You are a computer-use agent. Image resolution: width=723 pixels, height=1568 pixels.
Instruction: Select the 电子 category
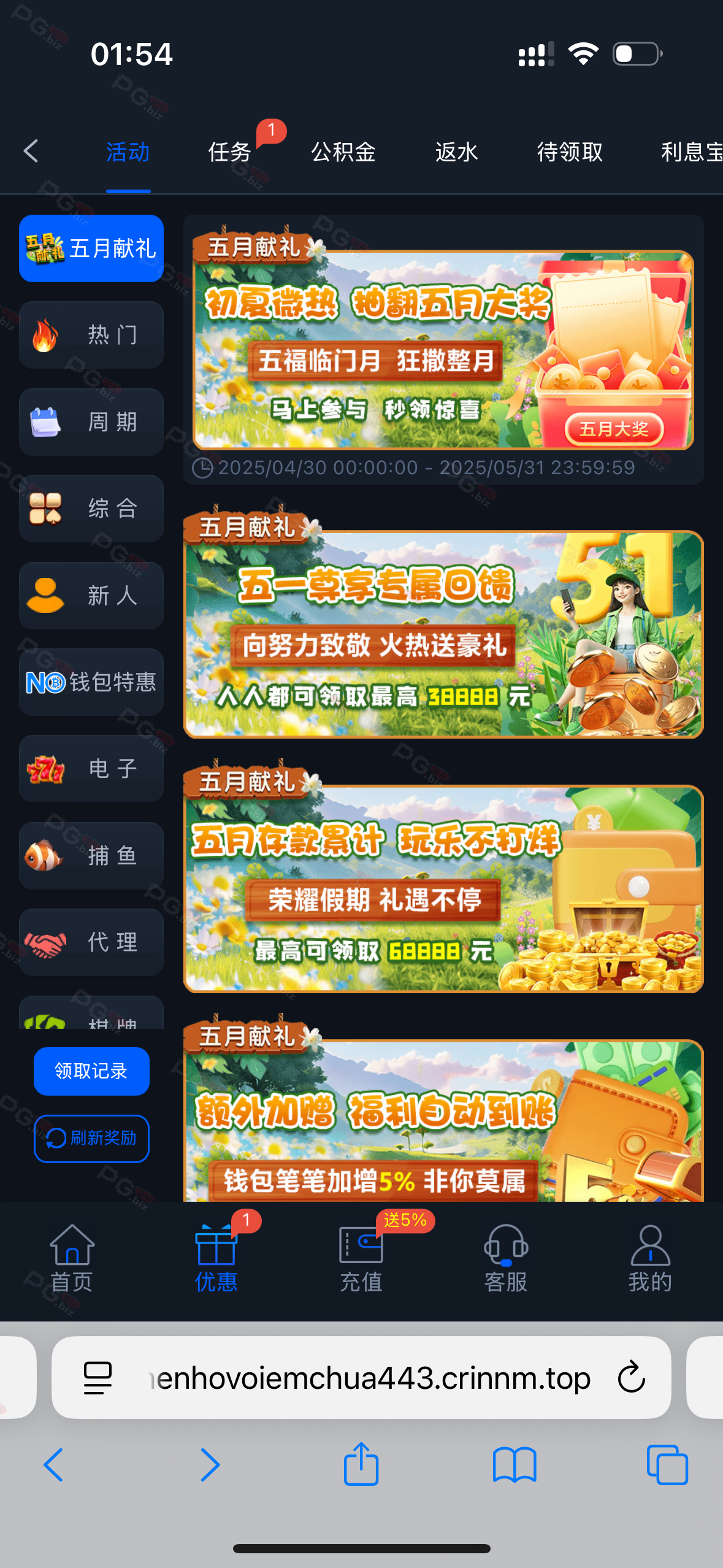91,769
